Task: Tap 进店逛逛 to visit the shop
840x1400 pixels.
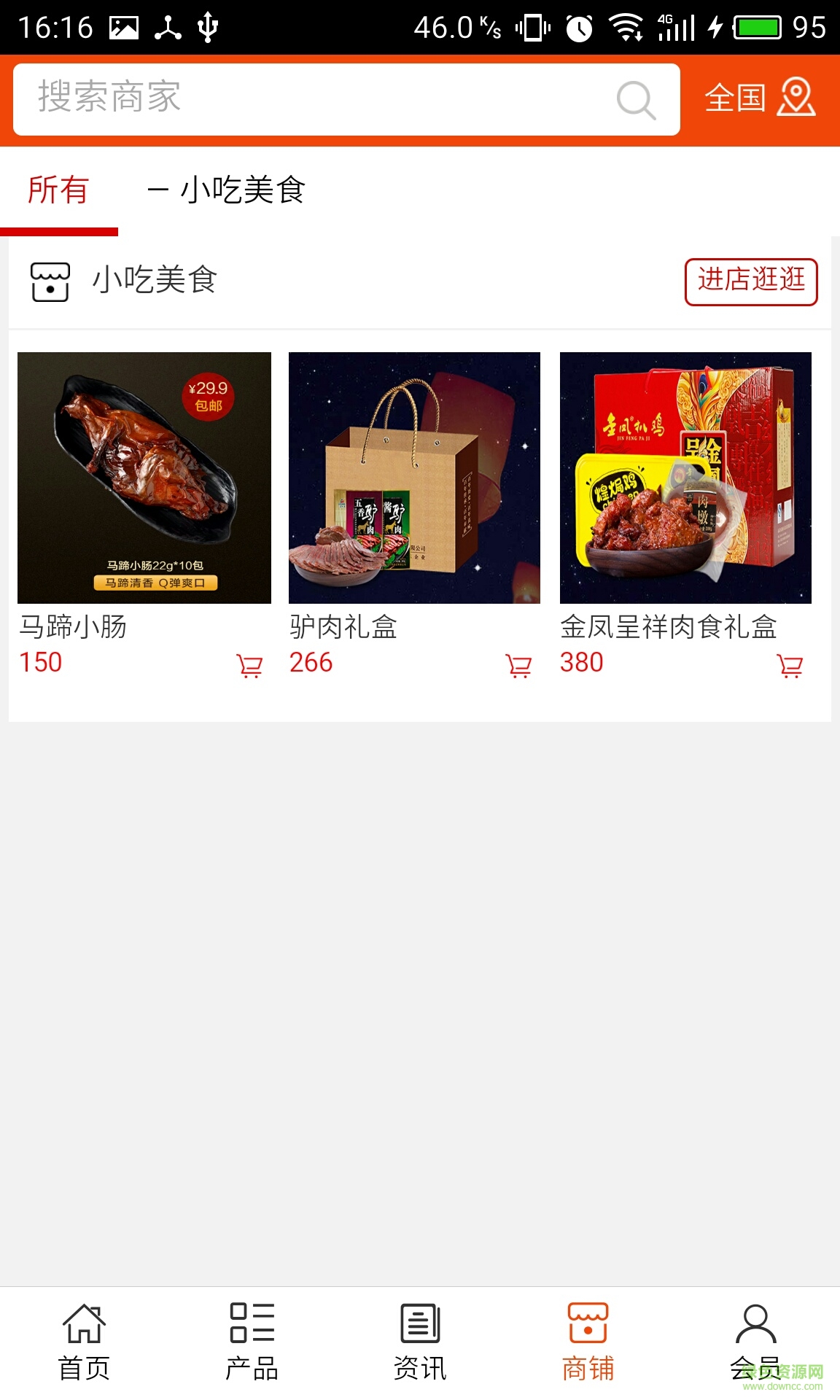Action: point(750,281)
